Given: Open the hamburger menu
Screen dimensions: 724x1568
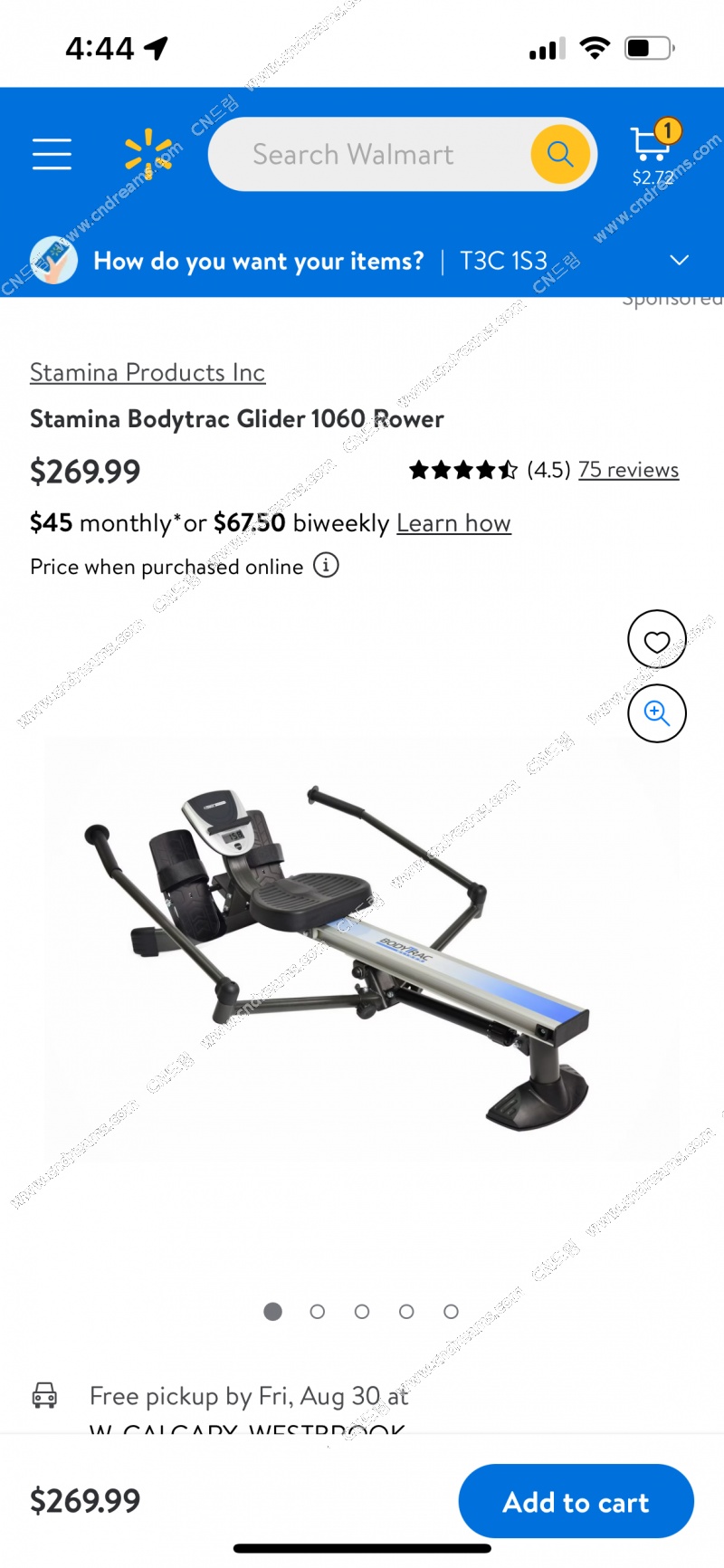Looking at the screenshot, I should (52, 155).
